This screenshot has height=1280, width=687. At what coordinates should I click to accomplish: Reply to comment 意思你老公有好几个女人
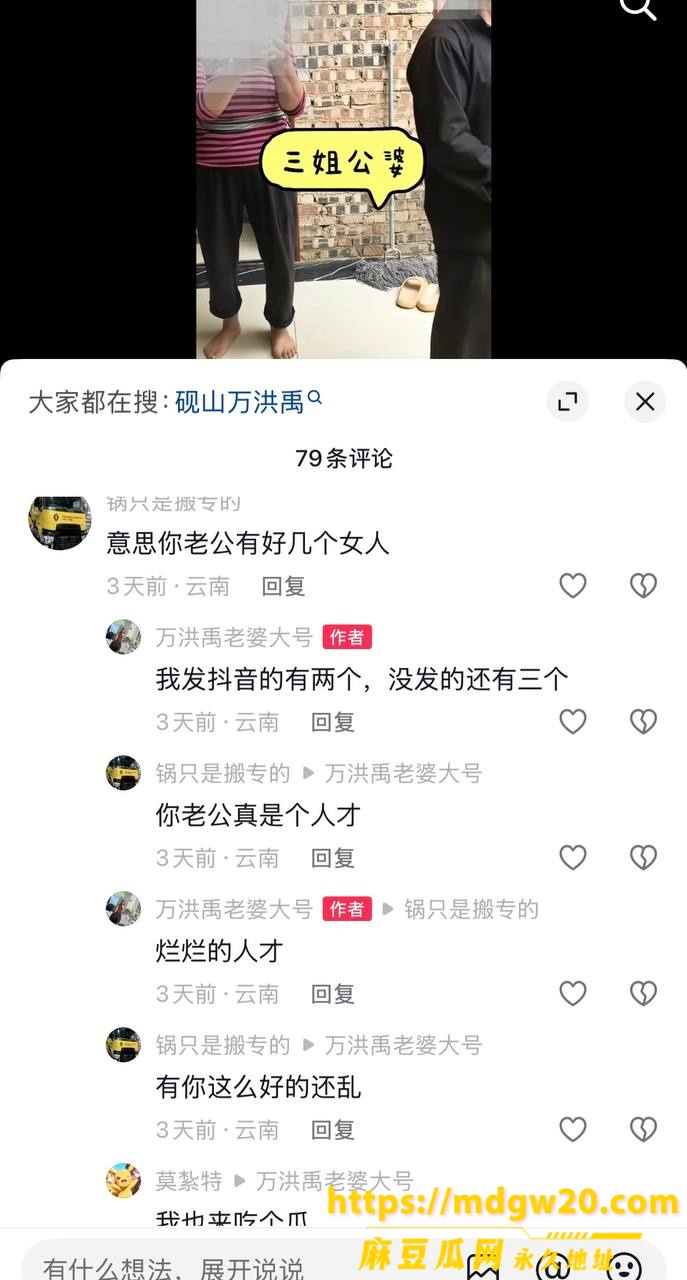(283, 586)
